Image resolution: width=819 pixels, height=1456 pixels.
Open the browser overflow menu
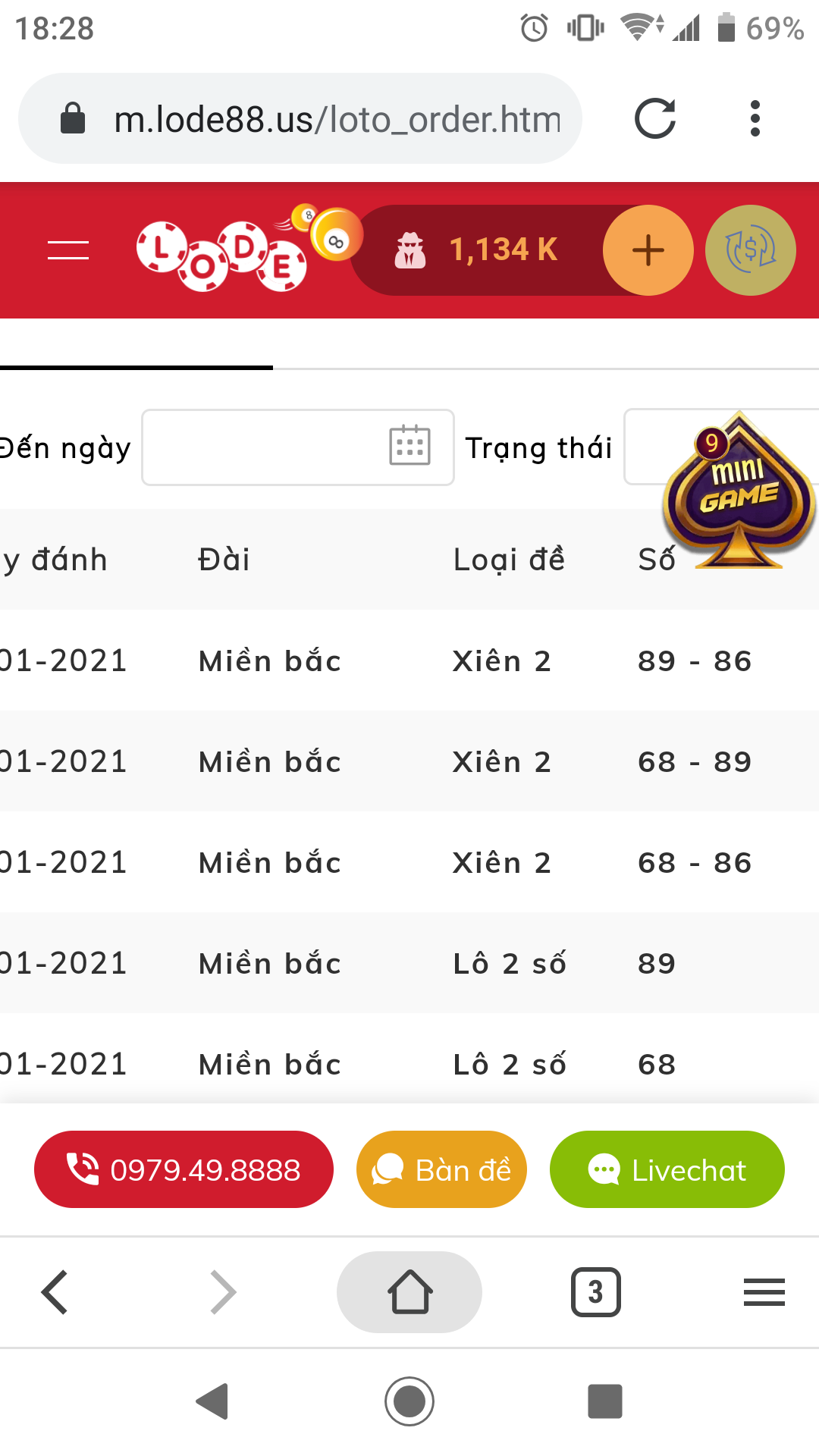[x=755, y=119]
